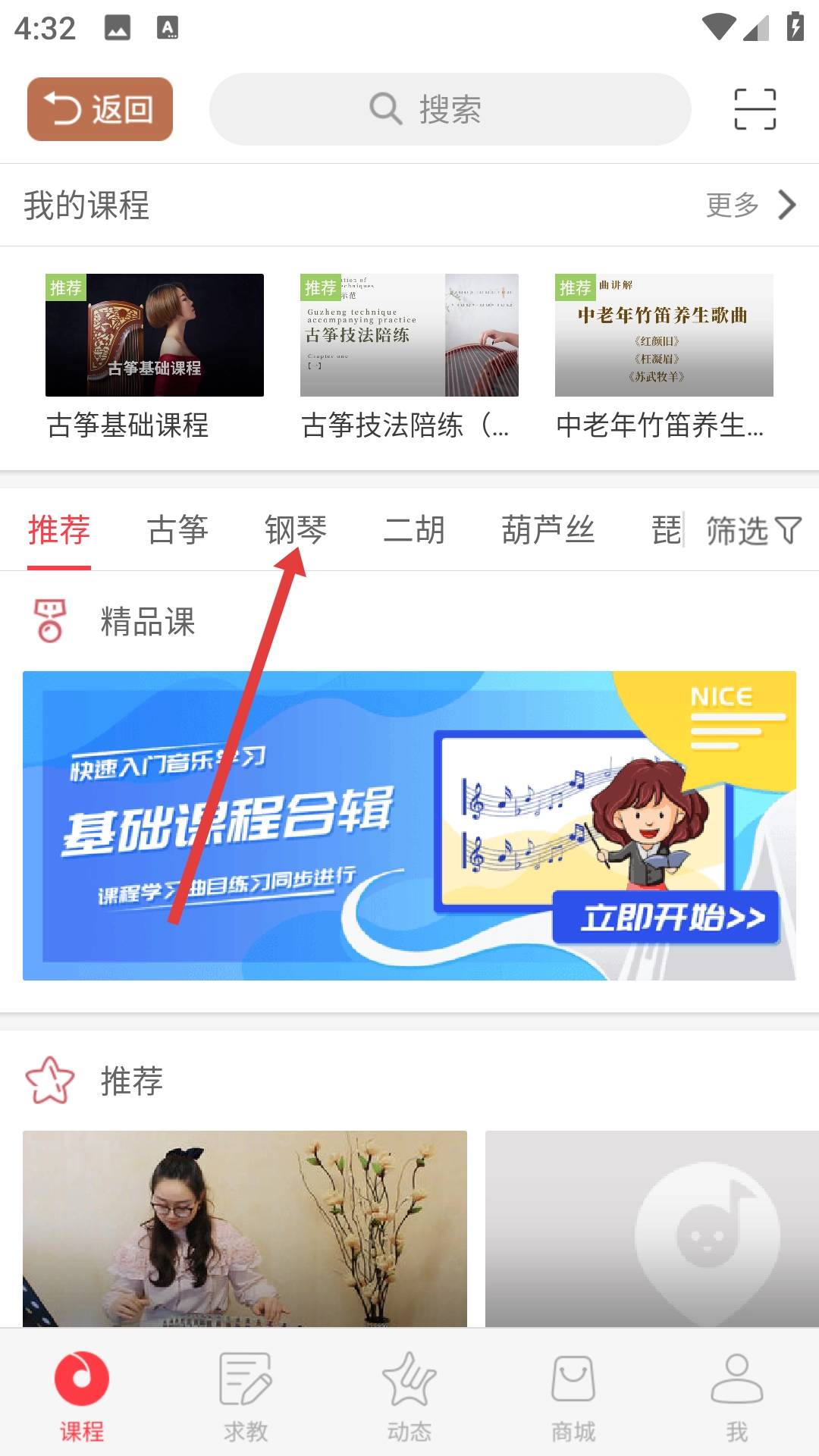Viewport: 819px width, 1456px height.
Task: Open the 我 profile tab
Action: pos(737,1395)
